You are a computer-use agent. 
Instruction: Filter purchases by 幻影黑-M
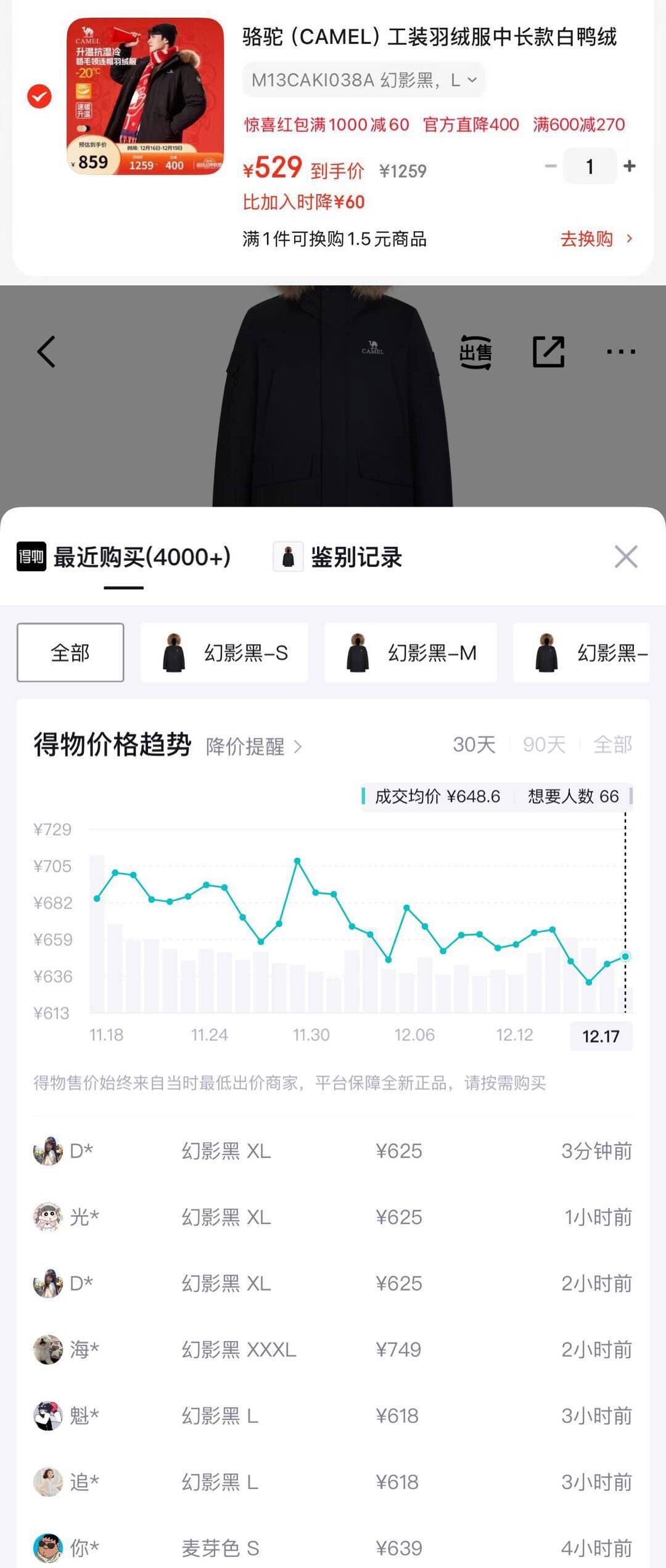[x=411, y=652]
